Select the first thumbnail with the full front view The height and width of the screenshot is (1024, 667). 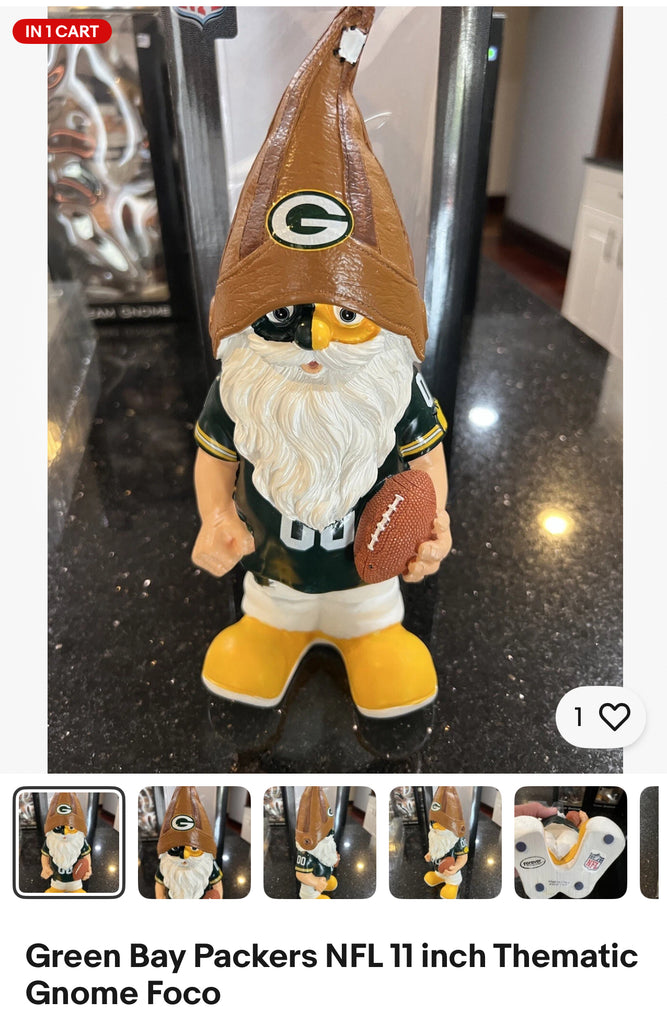point(69,842)
